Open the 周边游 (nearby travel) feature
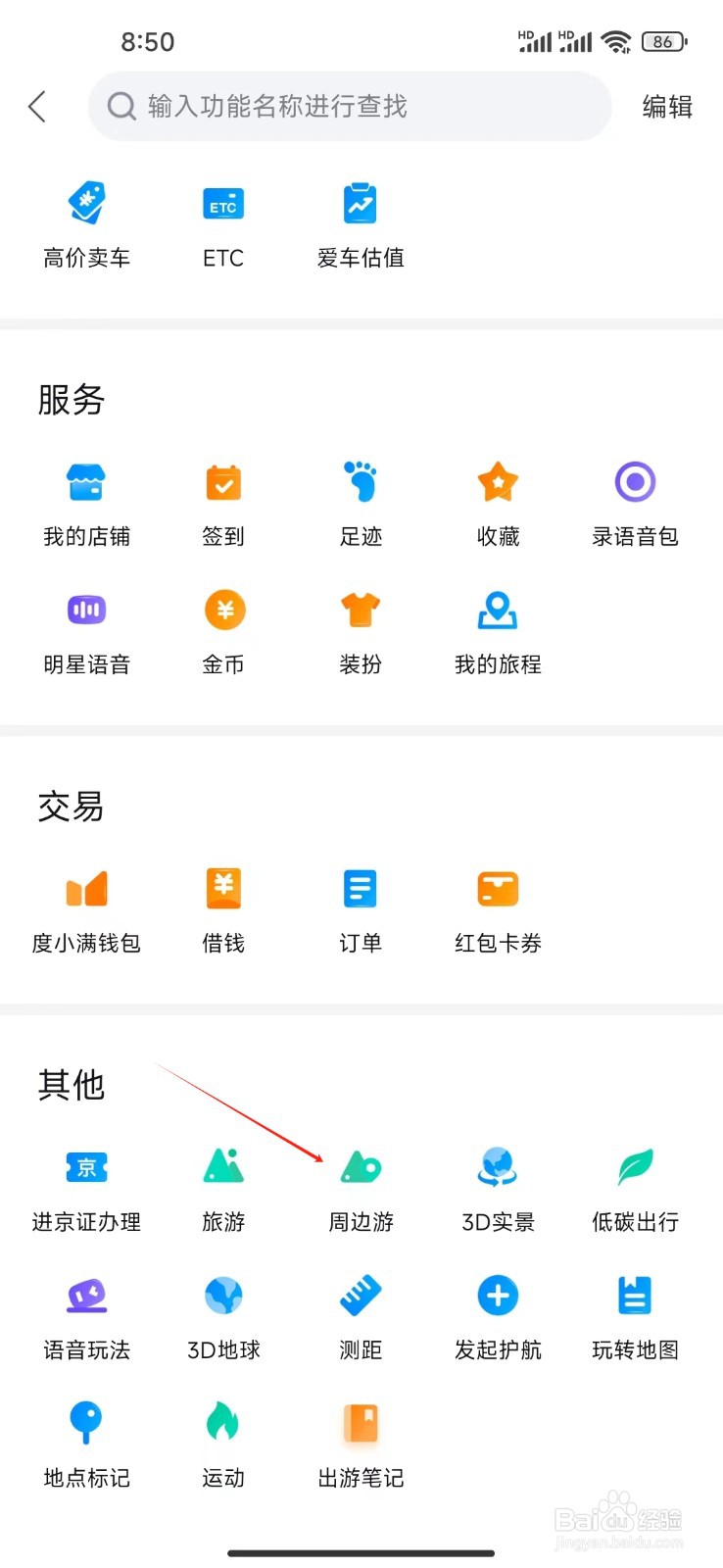723x1568 pixels. pos(360,1168)
